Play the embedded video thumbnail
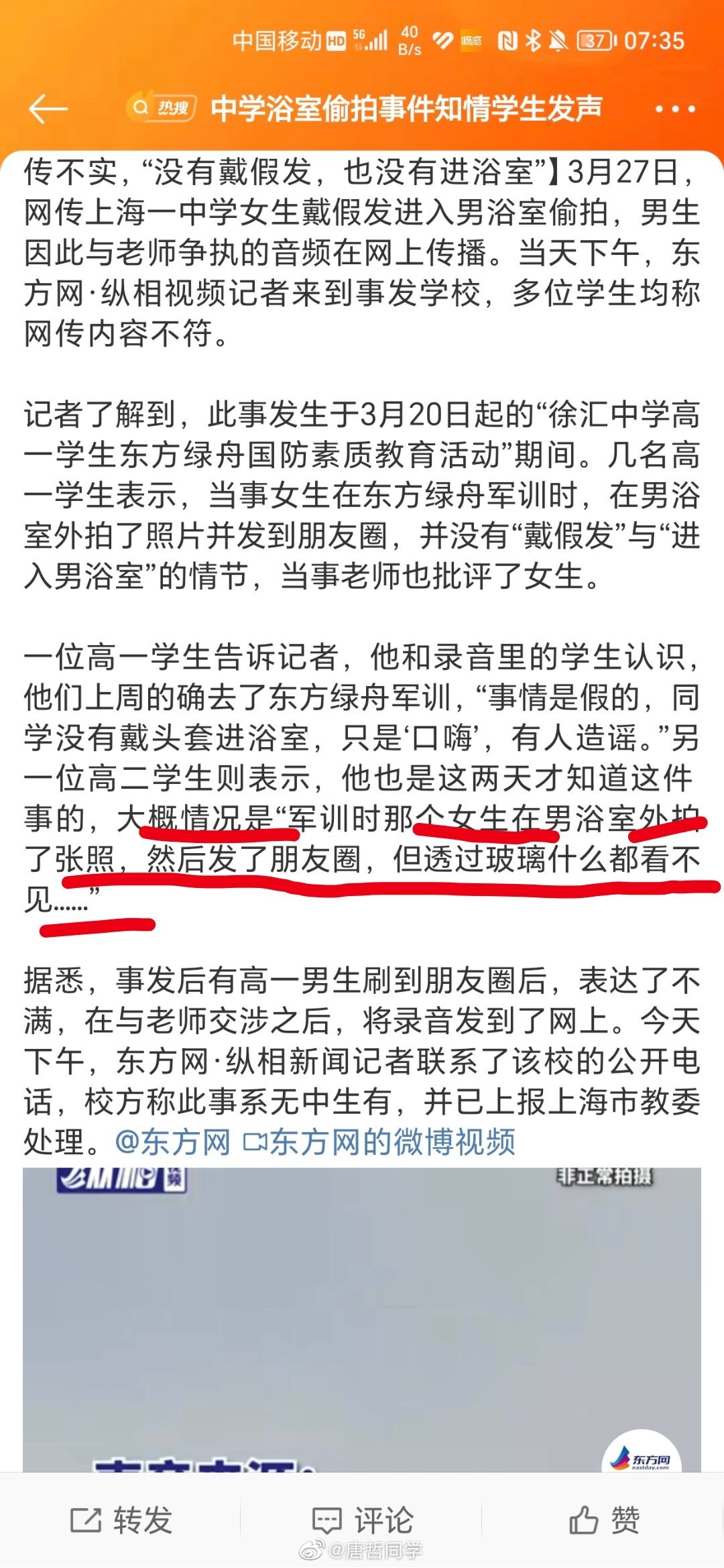Viewport: 724px width, 1568px height. coord(362,1320)
